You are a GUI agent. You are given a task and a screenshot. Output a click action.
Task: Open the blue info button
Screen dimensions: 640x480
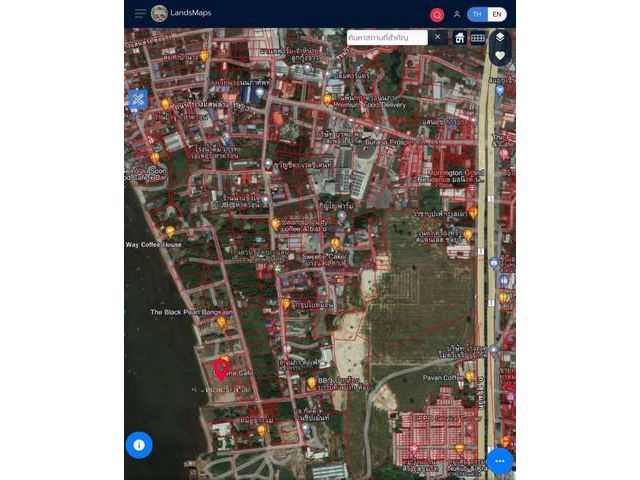(x=139, y=445)
